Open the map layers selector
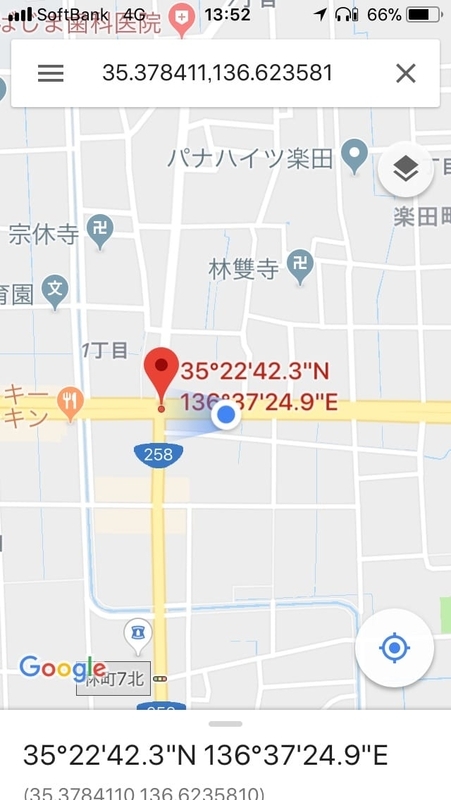 point(406,169)
